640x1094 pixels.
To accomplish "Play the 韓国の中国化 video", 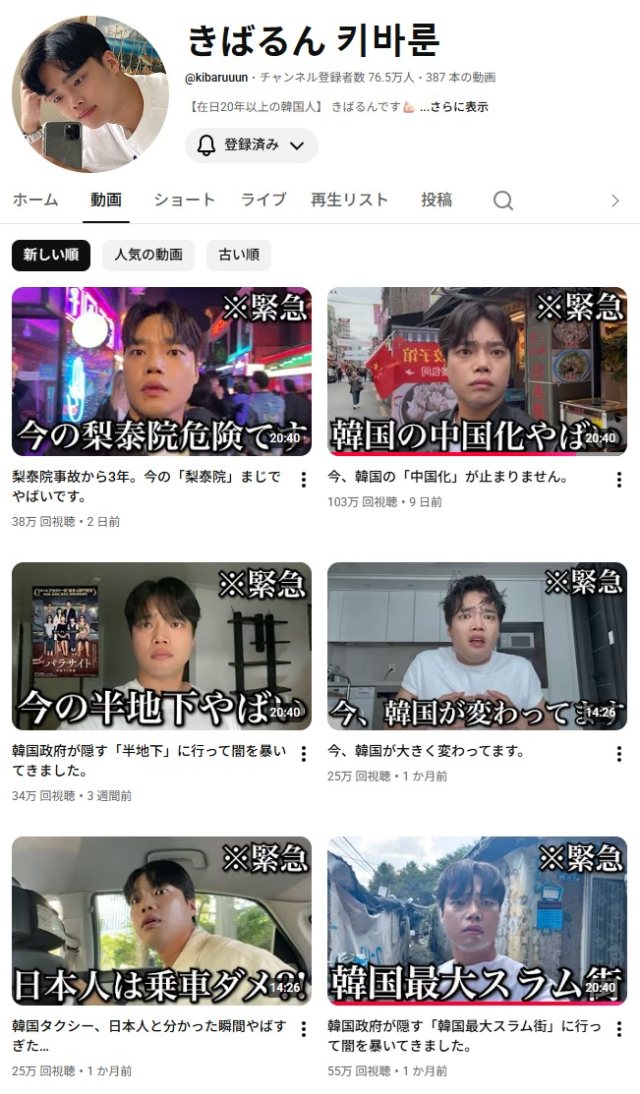I will tap(477, 371).
